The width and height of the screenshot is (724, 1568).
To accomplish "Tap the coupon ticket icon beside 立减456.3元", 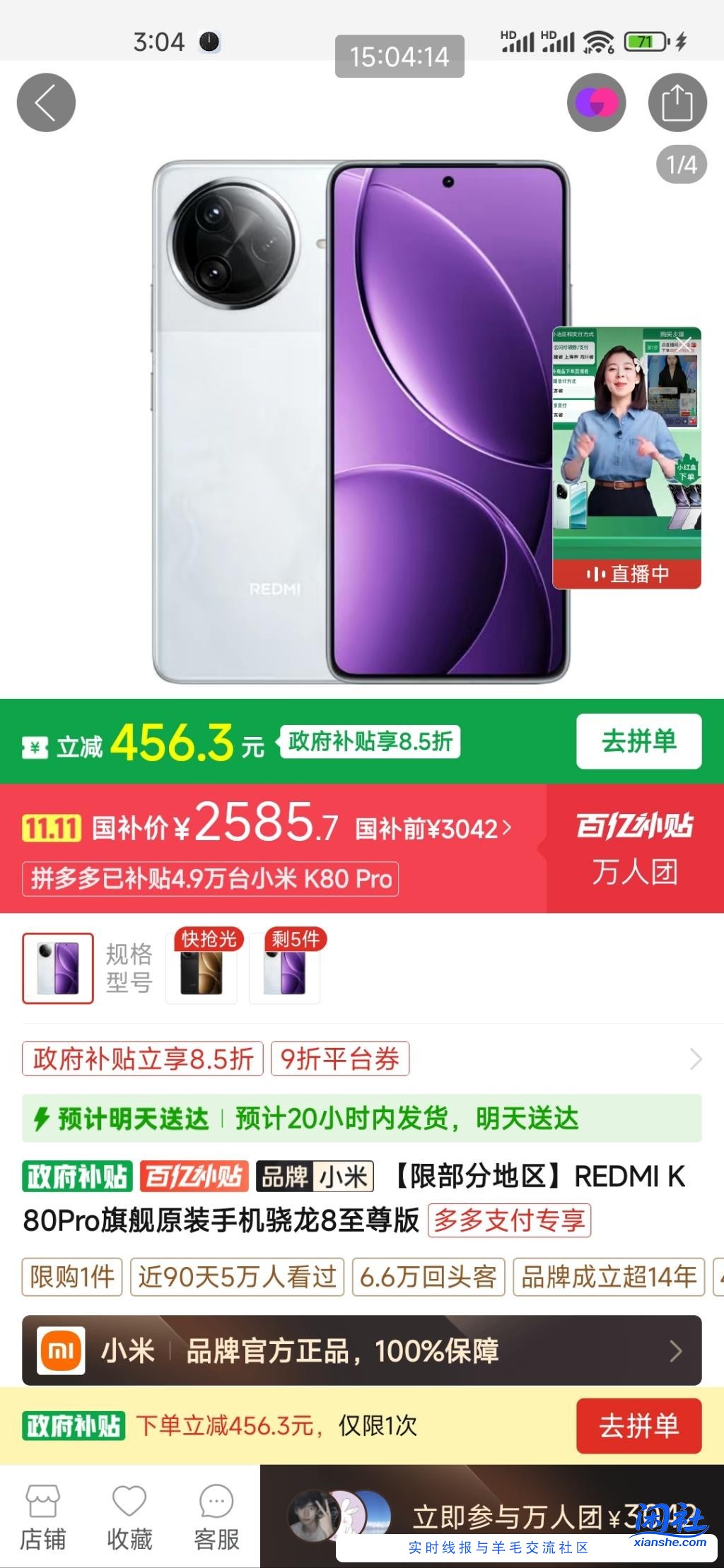I will [x=37, y=741].
